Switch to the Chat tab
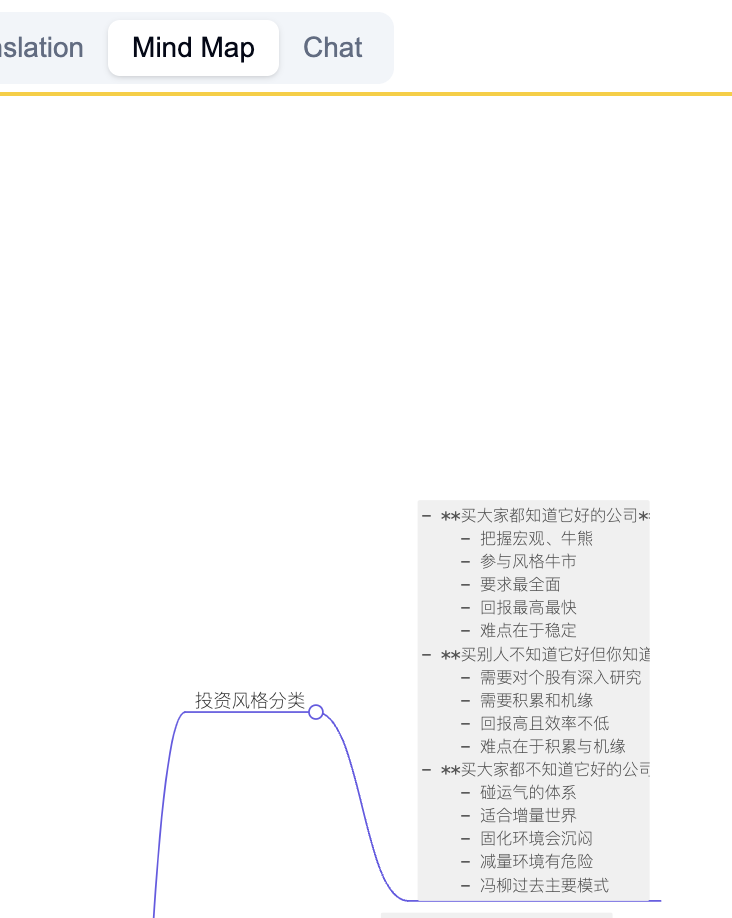This screenshot has width=732, height=918. point(332,48)
